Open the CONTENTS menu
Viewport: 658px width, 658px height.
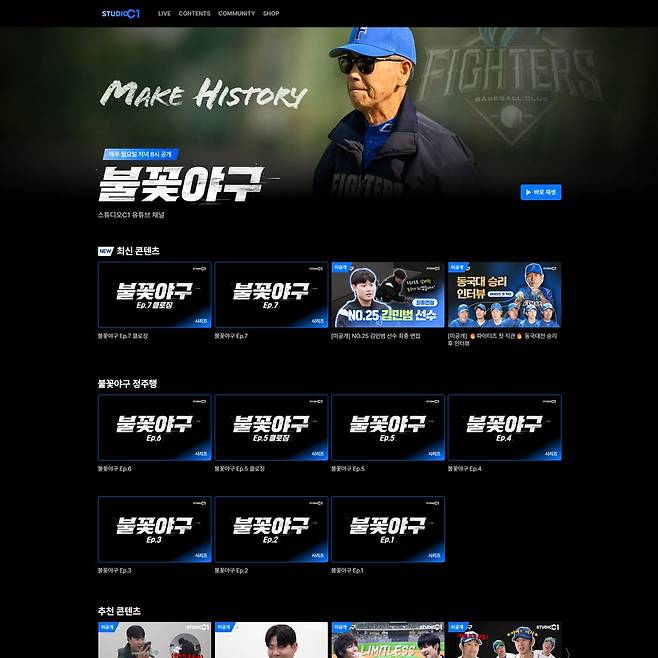(x=194, y=14)
